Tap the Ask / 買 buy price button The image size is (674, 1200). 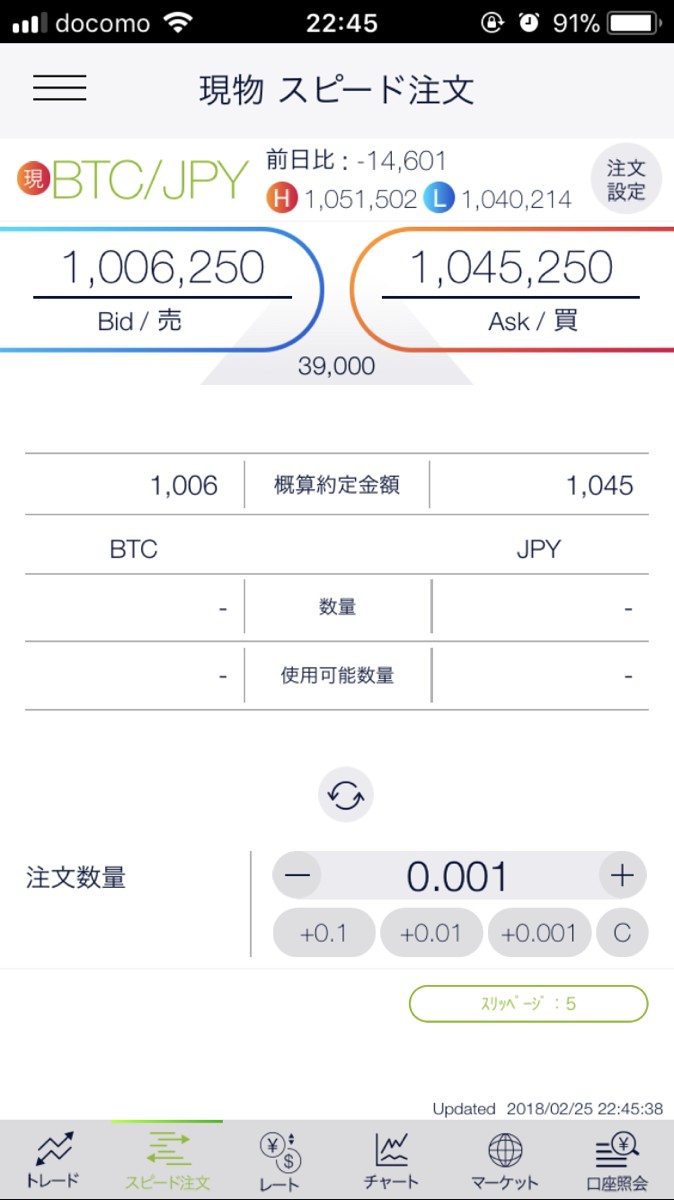pos(512,289)
